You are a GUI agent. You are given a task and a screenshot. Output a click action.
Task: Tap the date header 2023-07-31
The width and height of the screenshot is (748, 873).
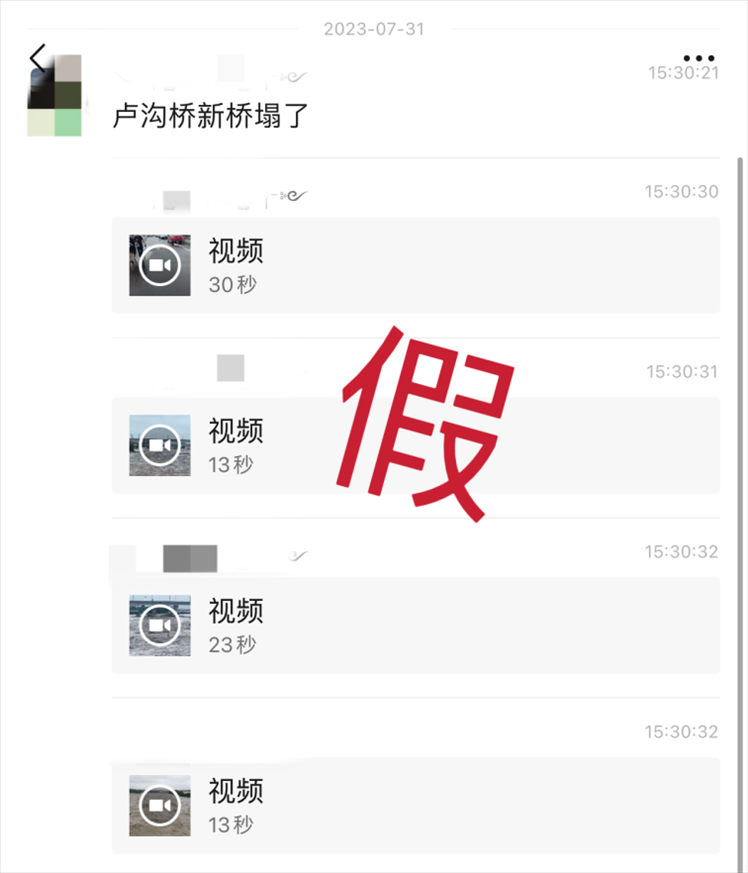coord(374,29)
